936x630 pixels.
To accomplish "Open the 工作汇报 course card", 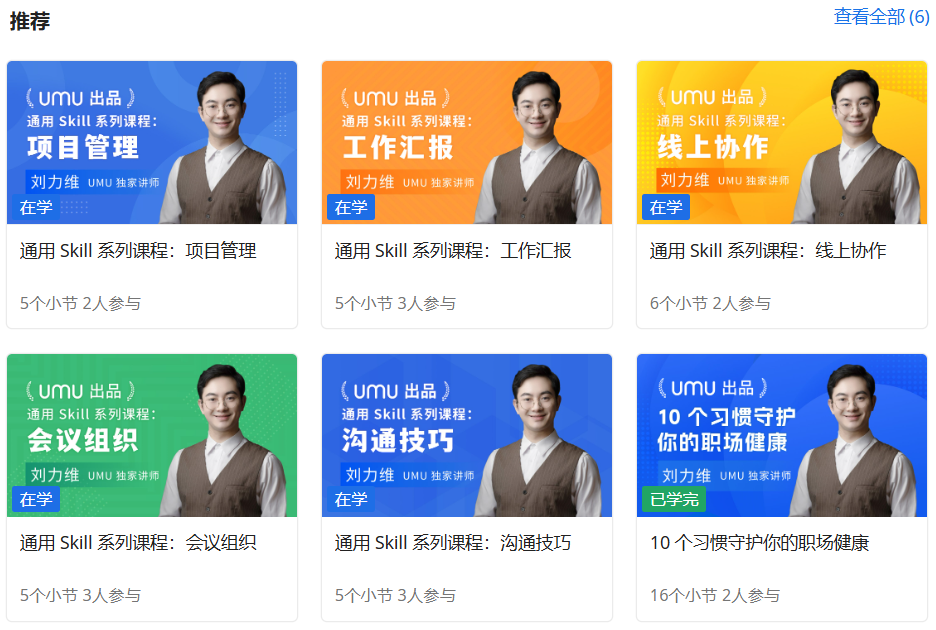I will 466,194.
